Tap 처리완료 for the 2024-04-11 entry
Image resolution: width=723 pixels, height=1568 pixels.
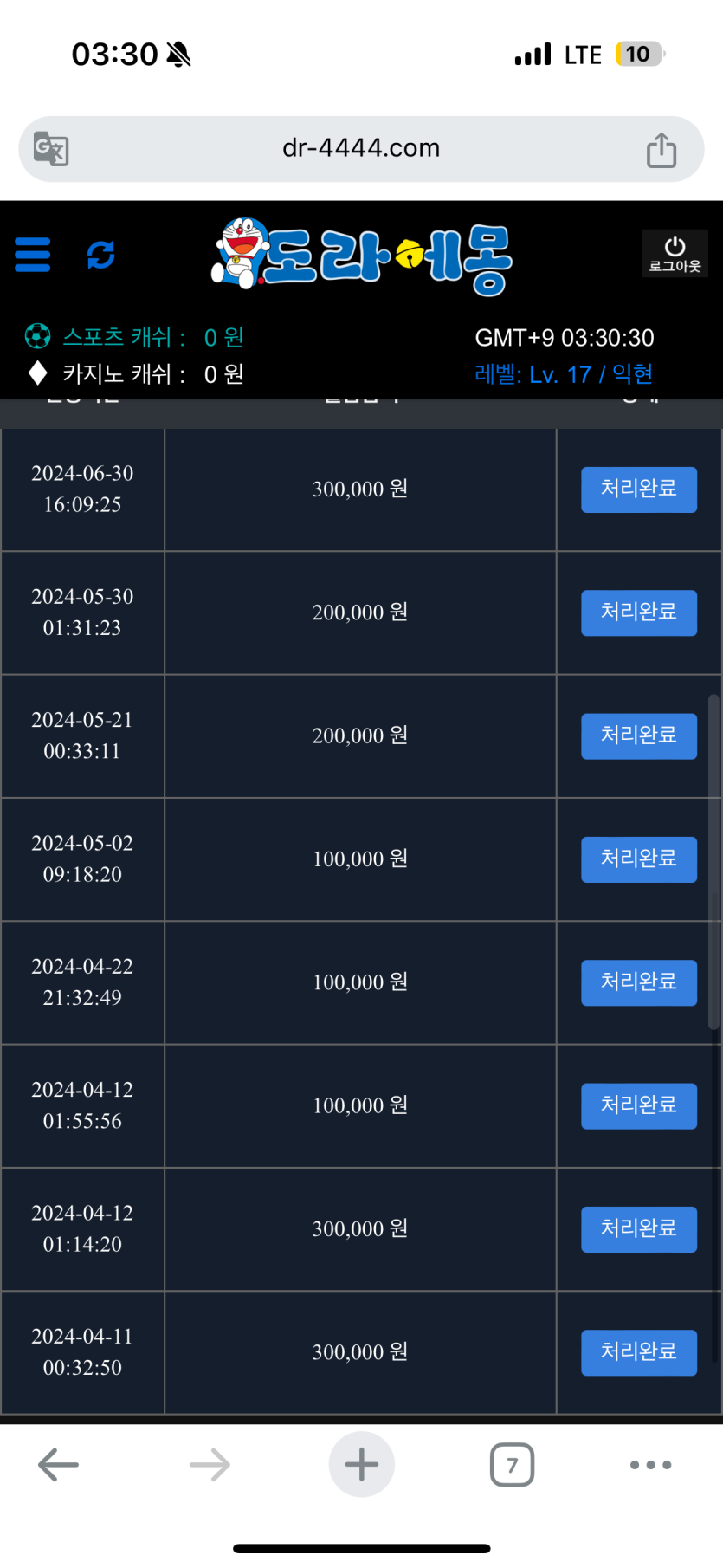pyautogui.click(x=638, y=1352)
